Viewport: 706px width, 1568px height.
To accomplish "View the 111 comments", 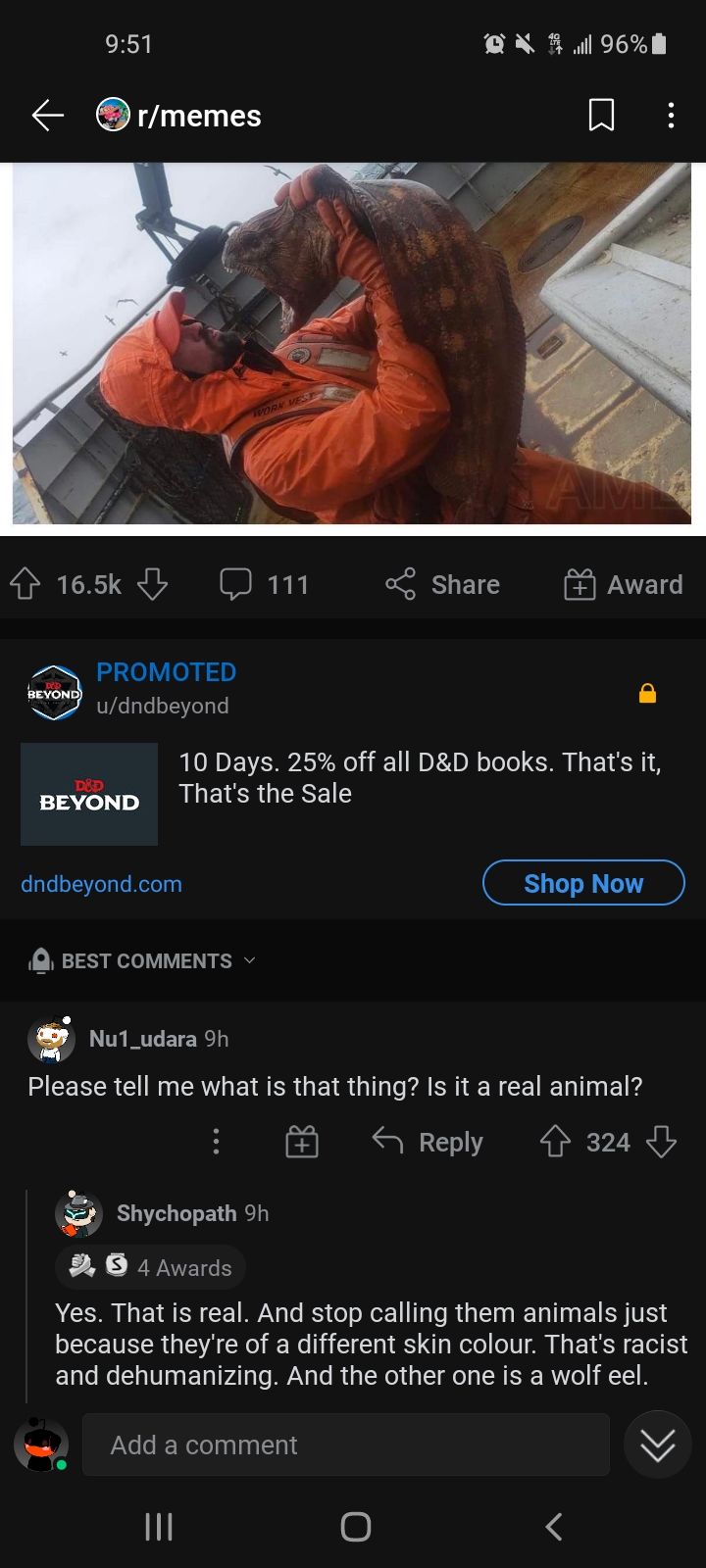I will 265,585.
